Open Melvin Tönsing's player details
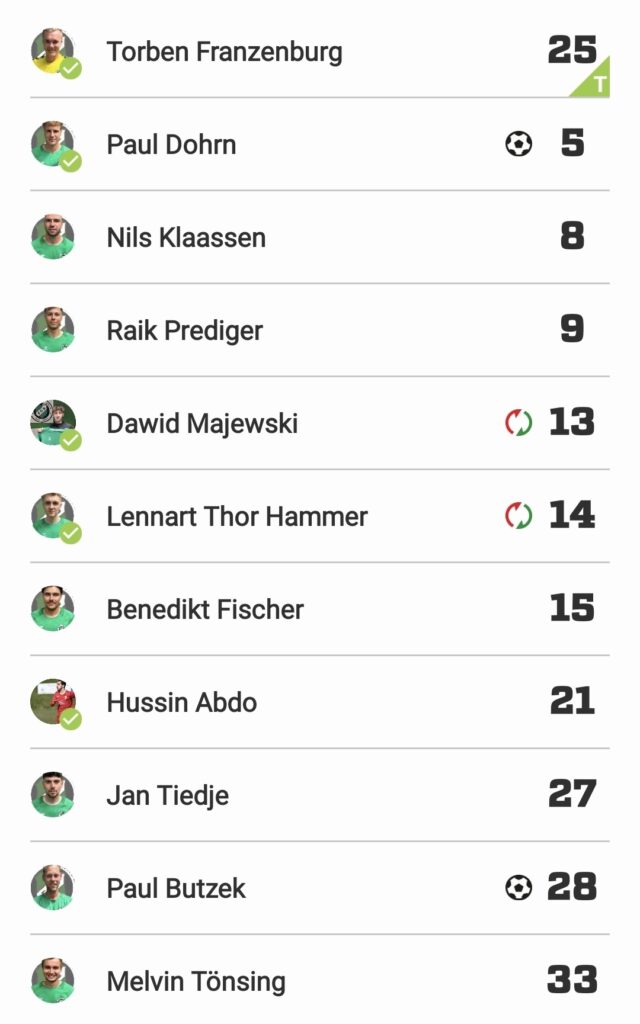 [196, 981]
